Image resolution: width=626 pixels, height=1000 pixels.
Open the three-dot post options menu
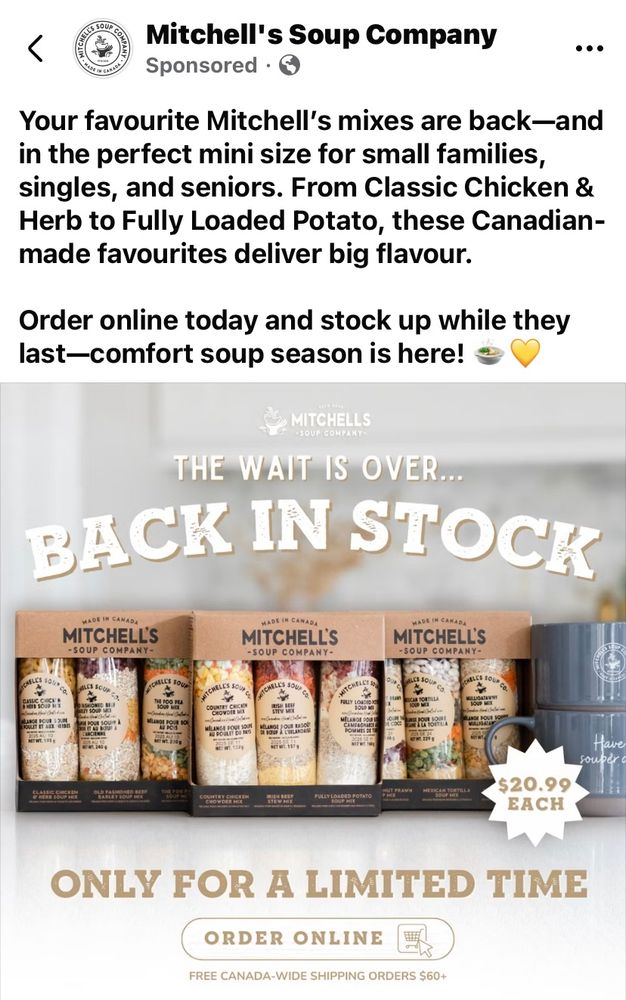coord(588,48)
